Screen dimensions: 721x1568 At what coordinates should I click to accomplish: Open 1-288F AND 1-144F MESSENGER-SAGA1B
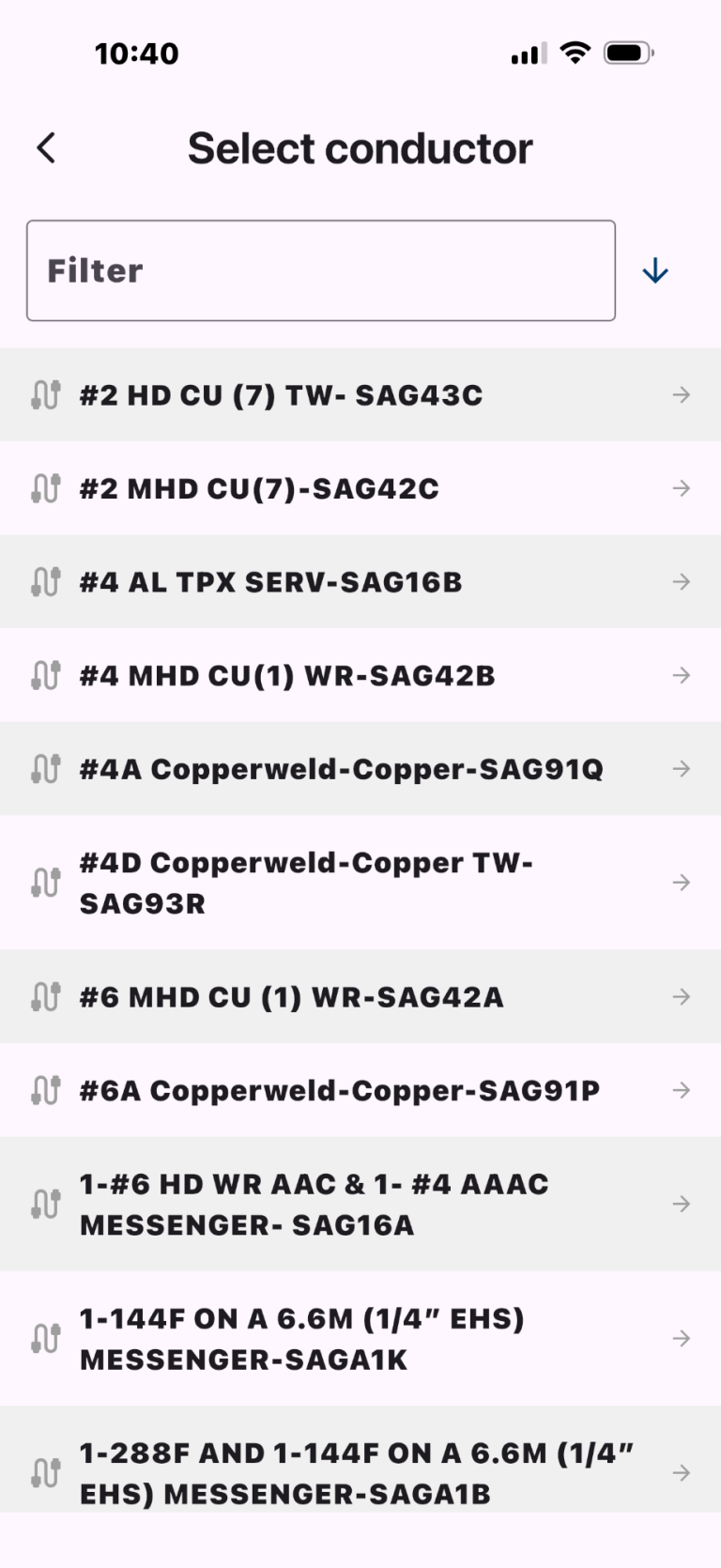360,1471
